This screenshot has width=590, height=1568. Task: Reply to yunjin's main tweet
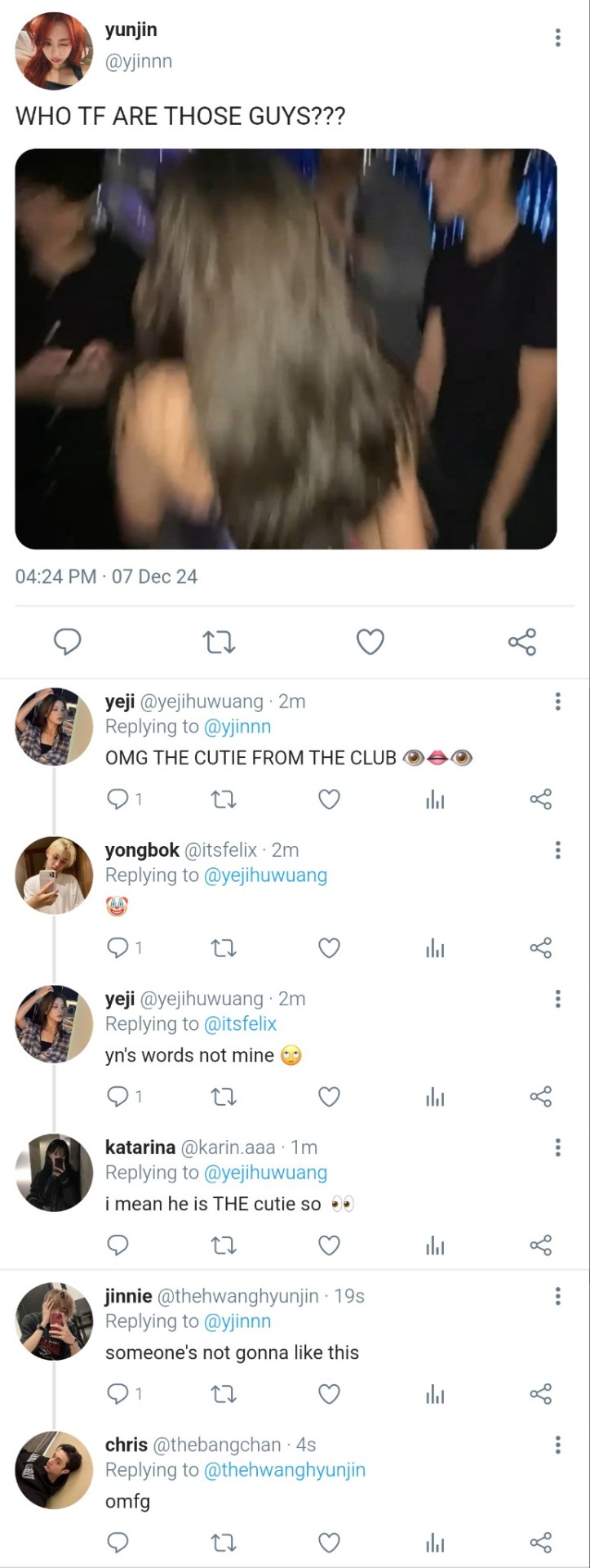[x=67, y=642]
